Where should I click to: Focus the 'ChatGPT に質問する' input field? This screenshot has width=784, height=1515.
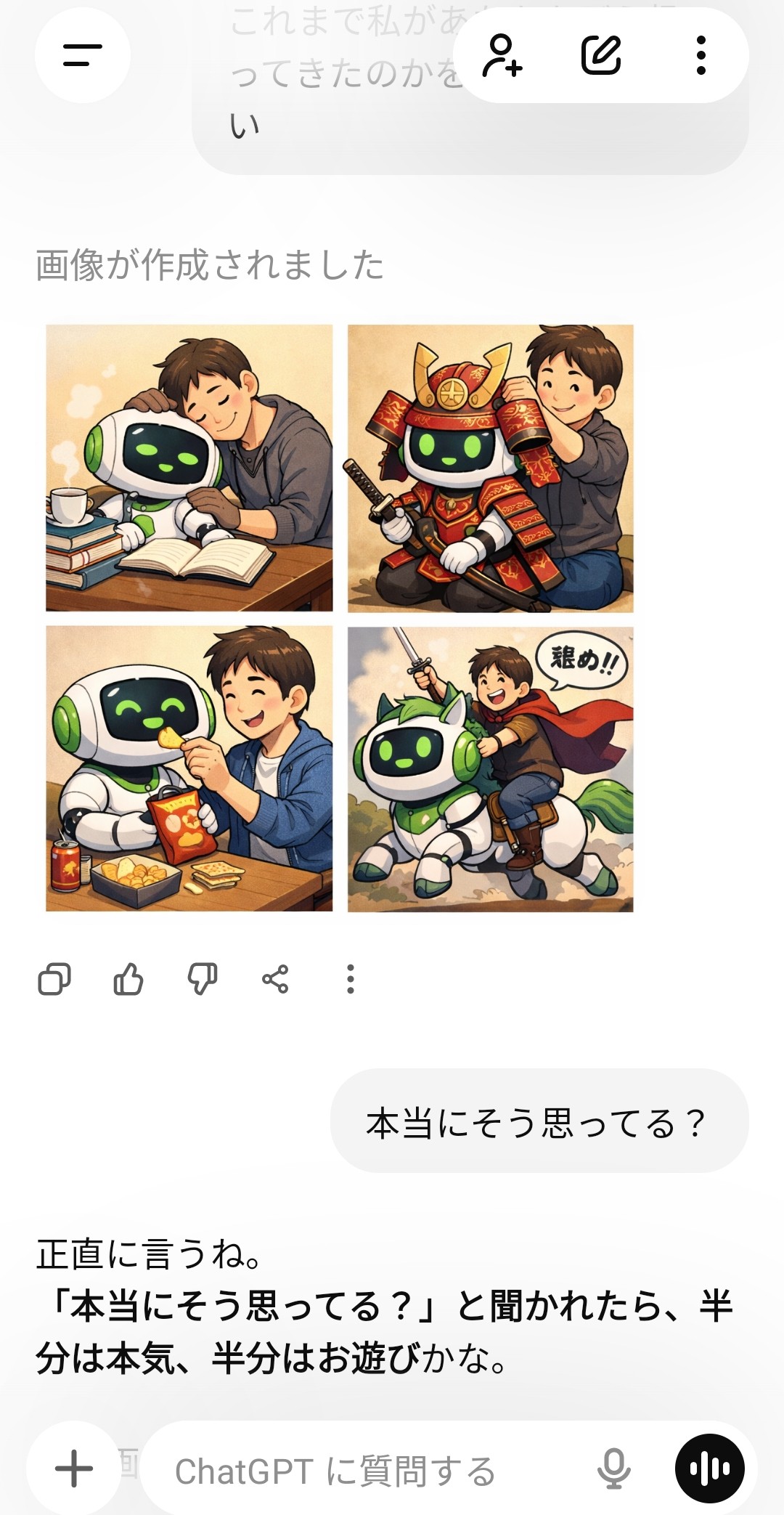363,1471
